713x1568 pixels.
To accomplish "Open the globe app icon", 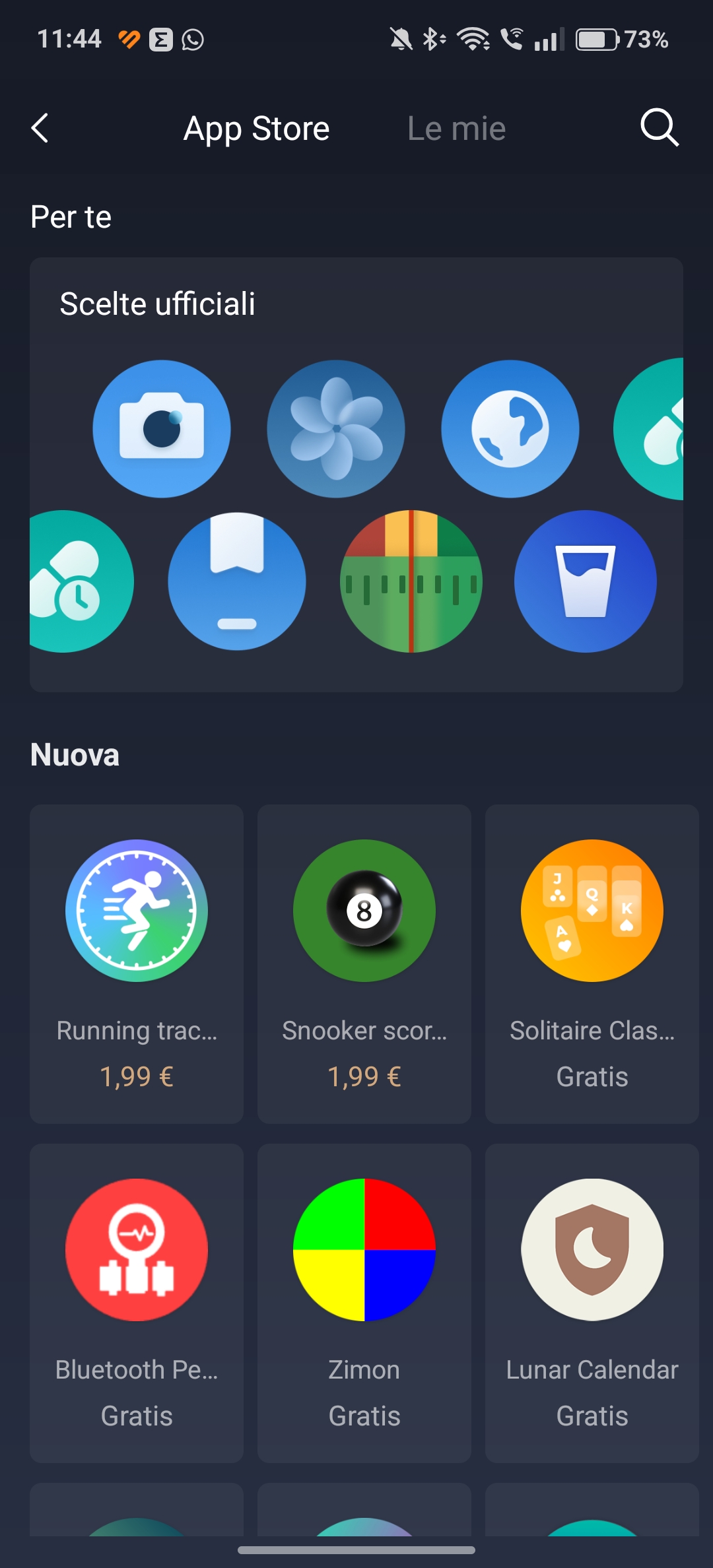I will click(x=510, y=429).
